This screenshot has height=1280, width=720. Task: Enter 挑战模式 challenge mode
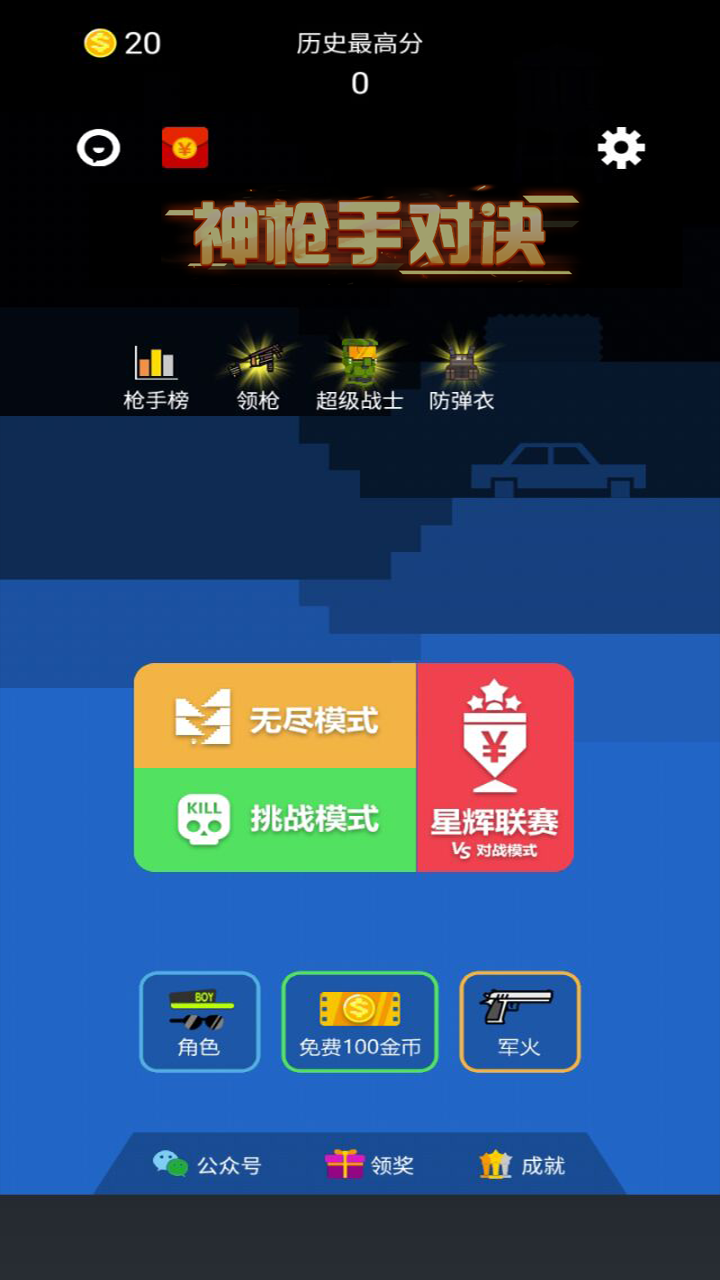273,817
